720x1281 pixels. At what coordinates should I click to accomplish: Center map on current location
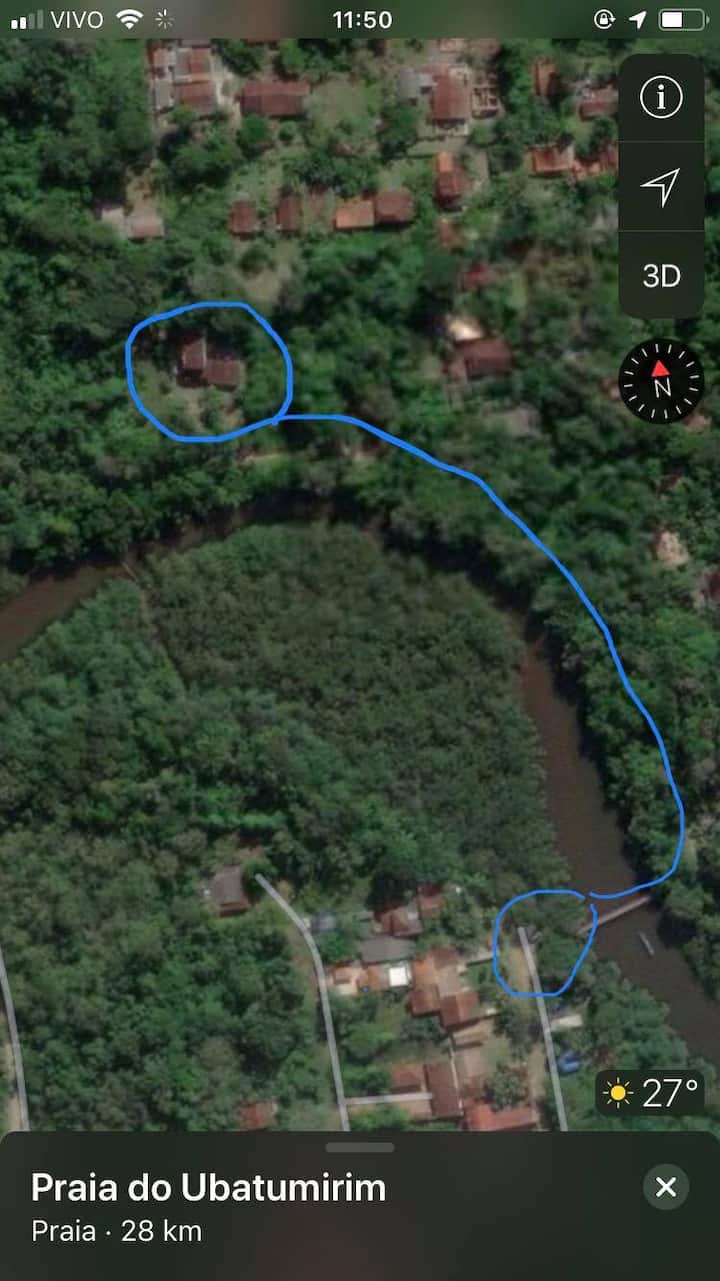click(x=661, y=187)
